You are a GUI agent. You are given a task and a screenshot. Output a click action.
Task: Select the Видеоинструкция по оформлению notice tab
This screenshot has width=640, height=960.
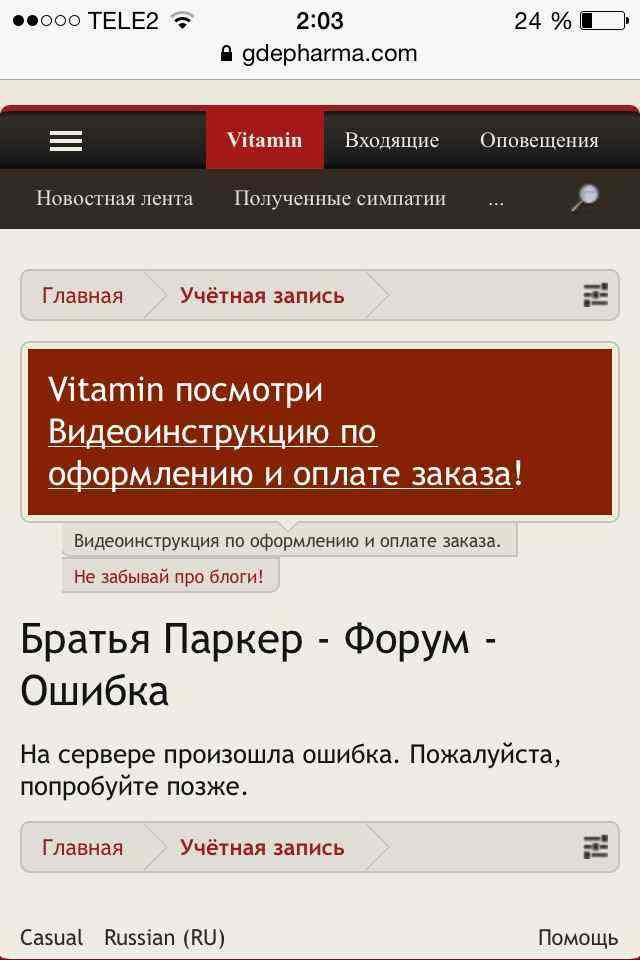coord(287,541)
